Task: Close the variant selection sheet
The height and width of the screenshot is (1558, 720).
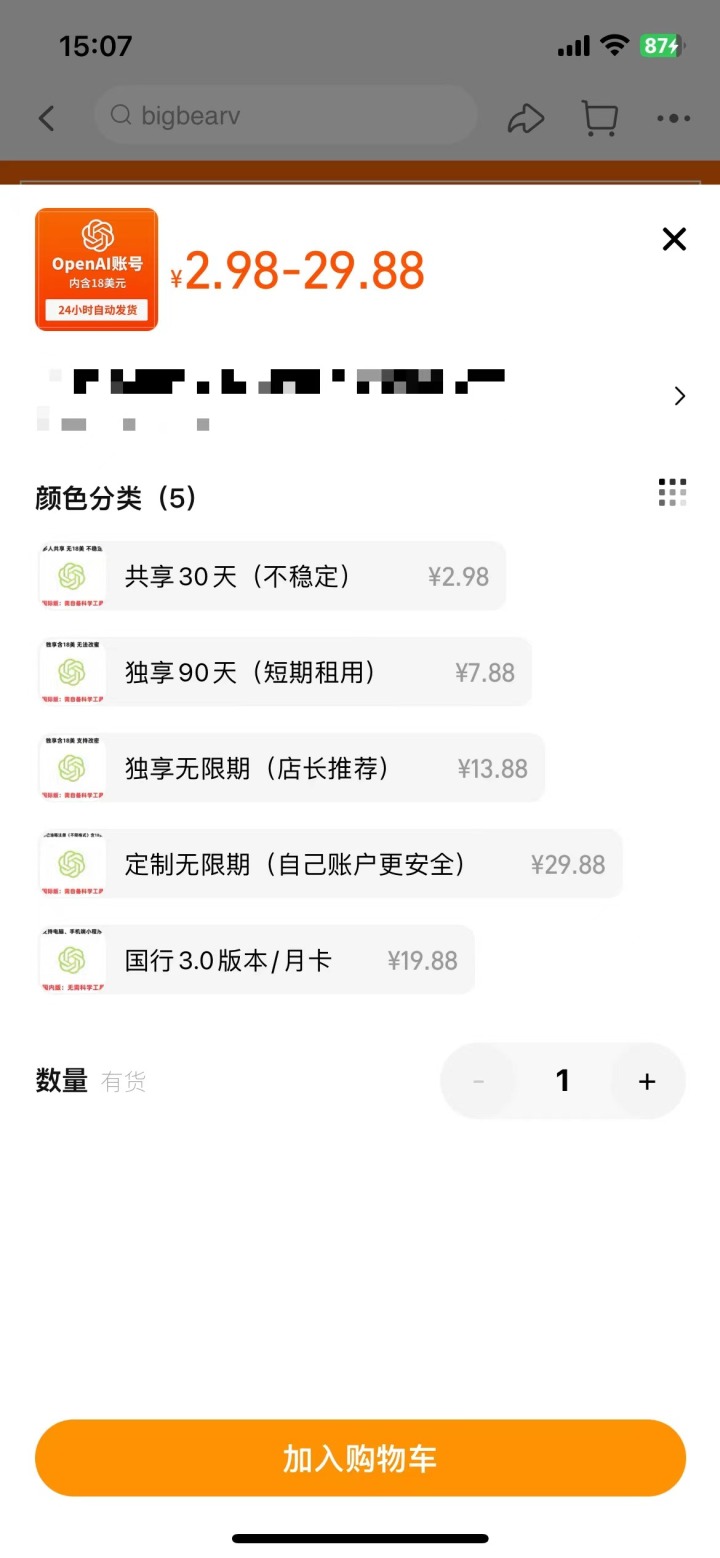Action: click(x=673, y=239)
